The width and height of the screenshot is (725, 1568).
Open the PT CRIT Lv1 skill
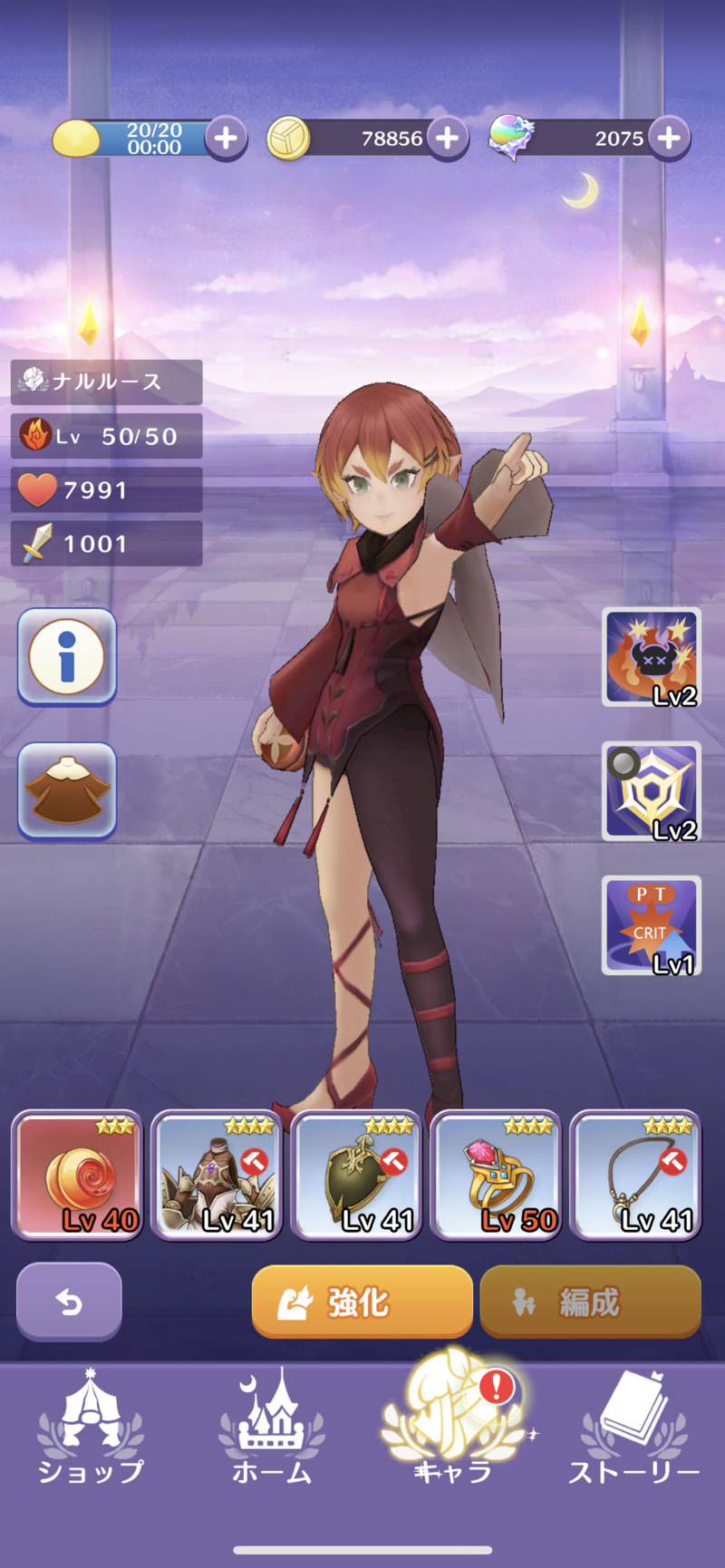point(652,925)
